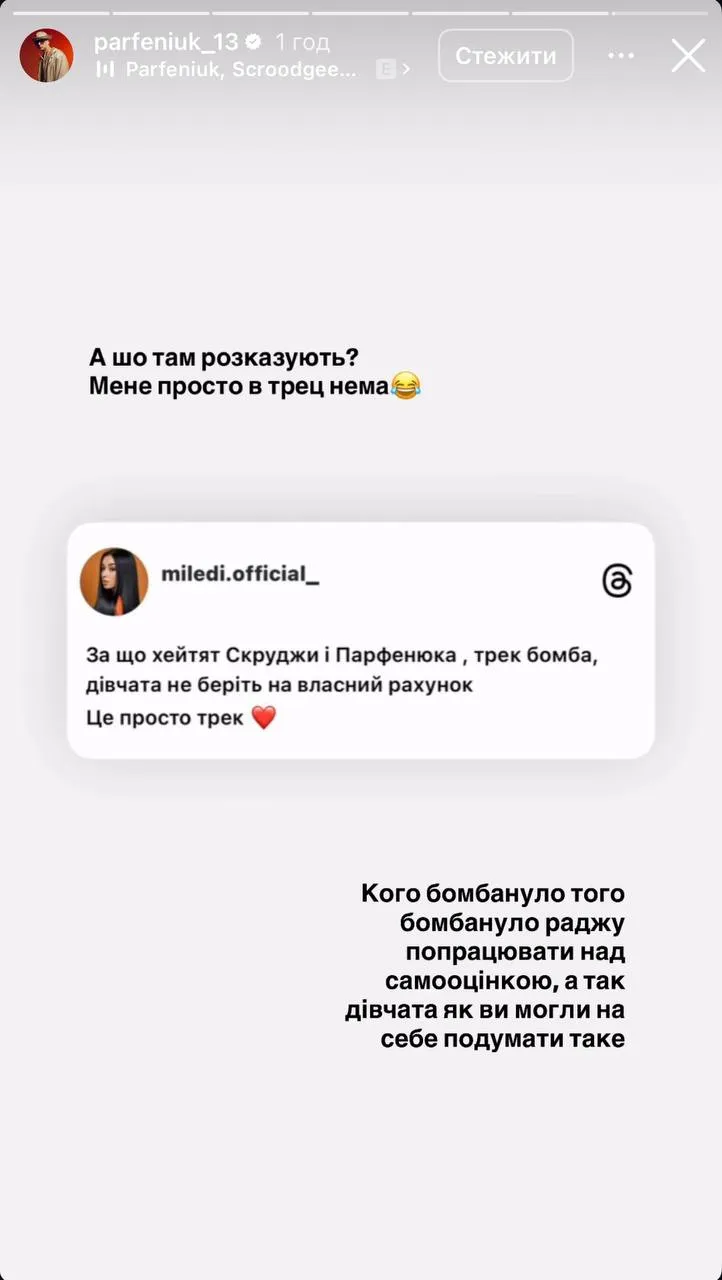Image resolution: width=722 pixels, height=1280 pixels.
Task: Close the story with the X button
Action: (688, 56)
